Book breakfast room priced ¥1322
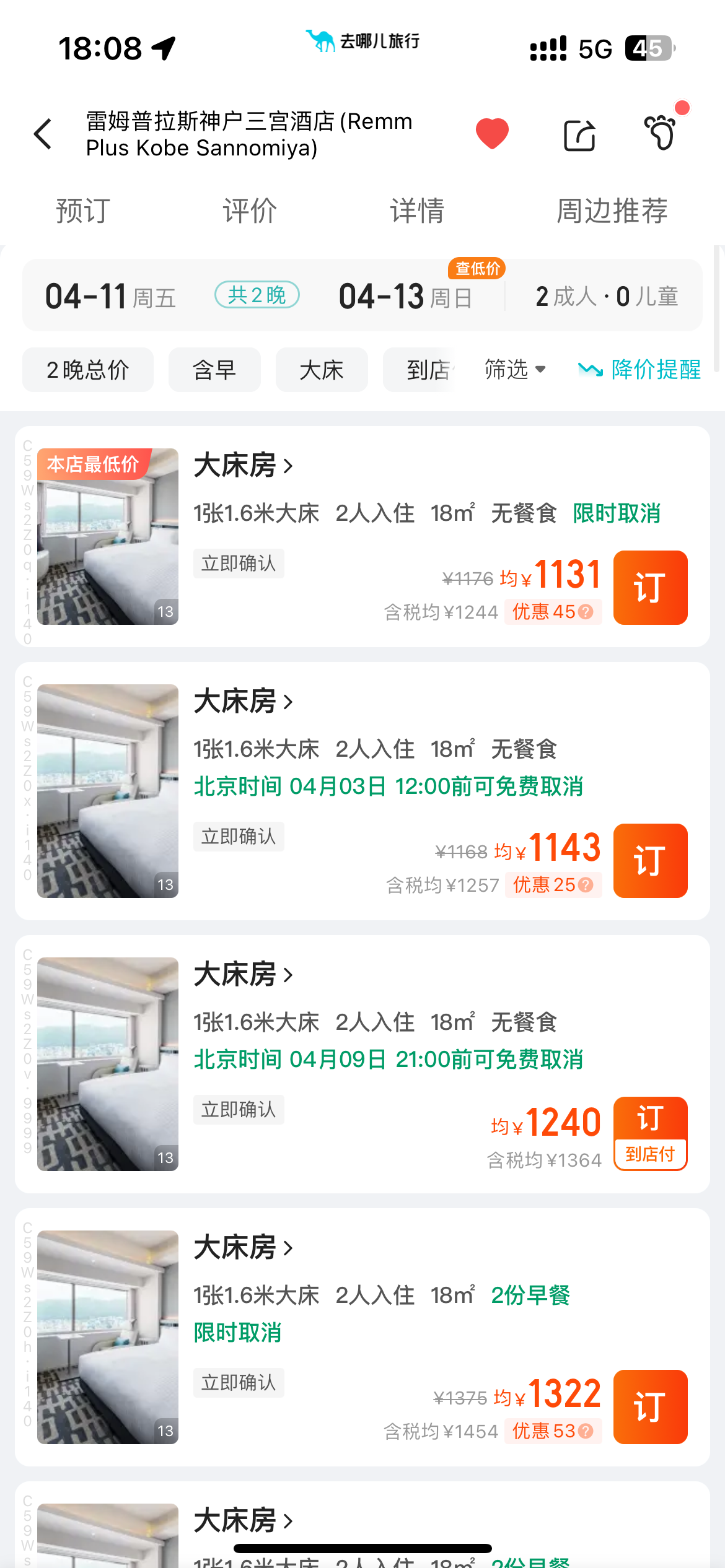Image resolution: width=725 pixels, height=1568 pixels. click(x=650, y=1407)
